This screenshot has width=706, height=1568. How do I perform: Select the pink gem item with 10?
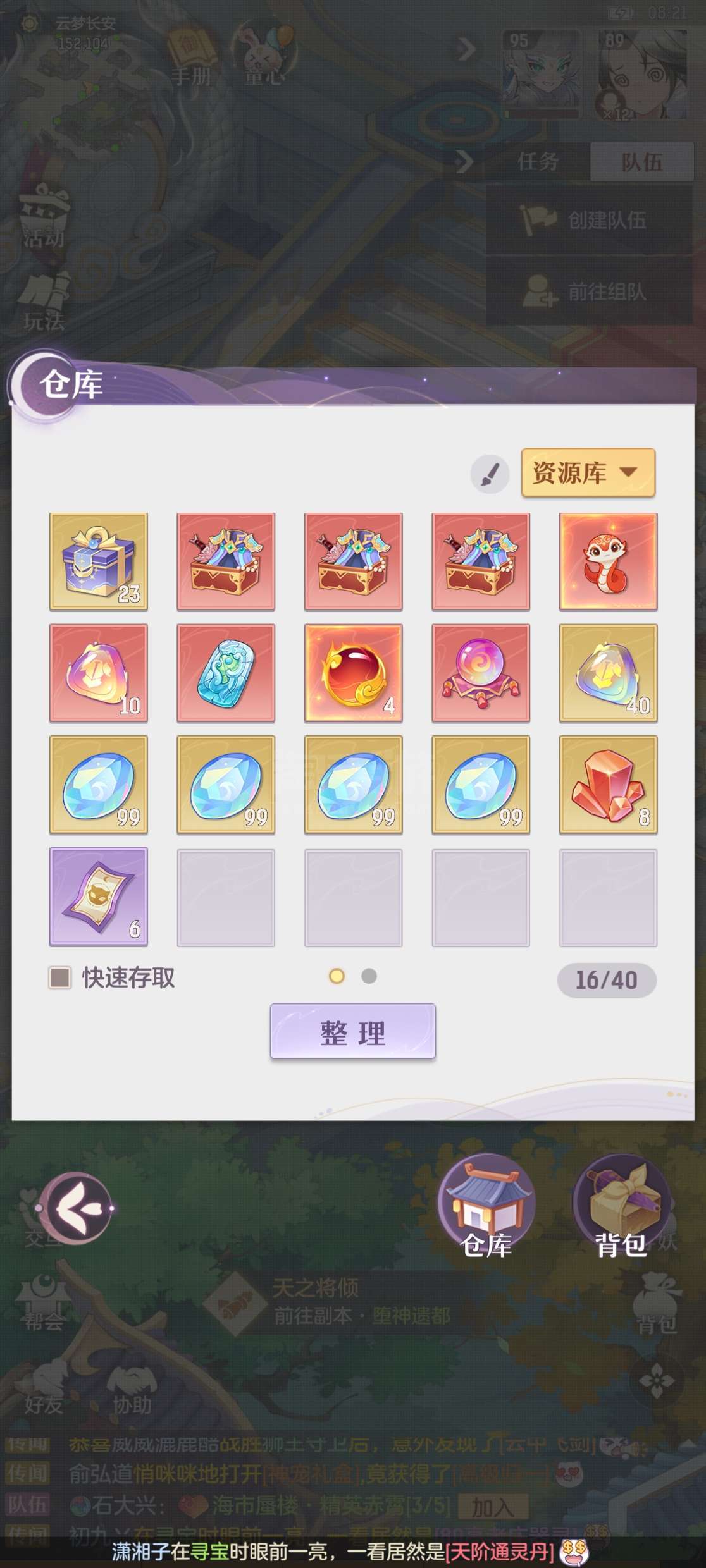(x=99, y=673)
